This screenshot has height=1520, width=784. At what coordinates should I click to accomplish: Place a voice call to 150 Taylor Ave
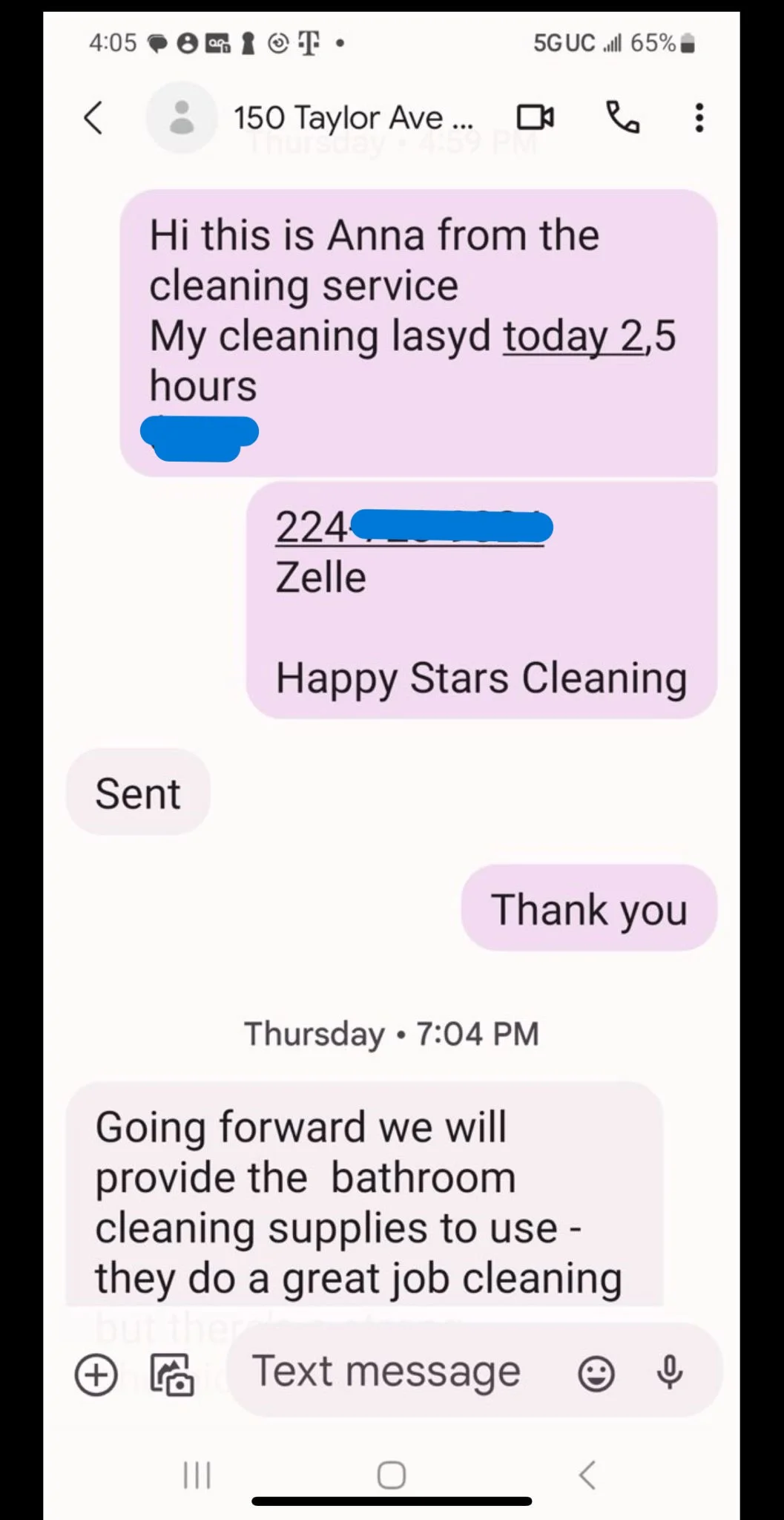click(622, 117)
